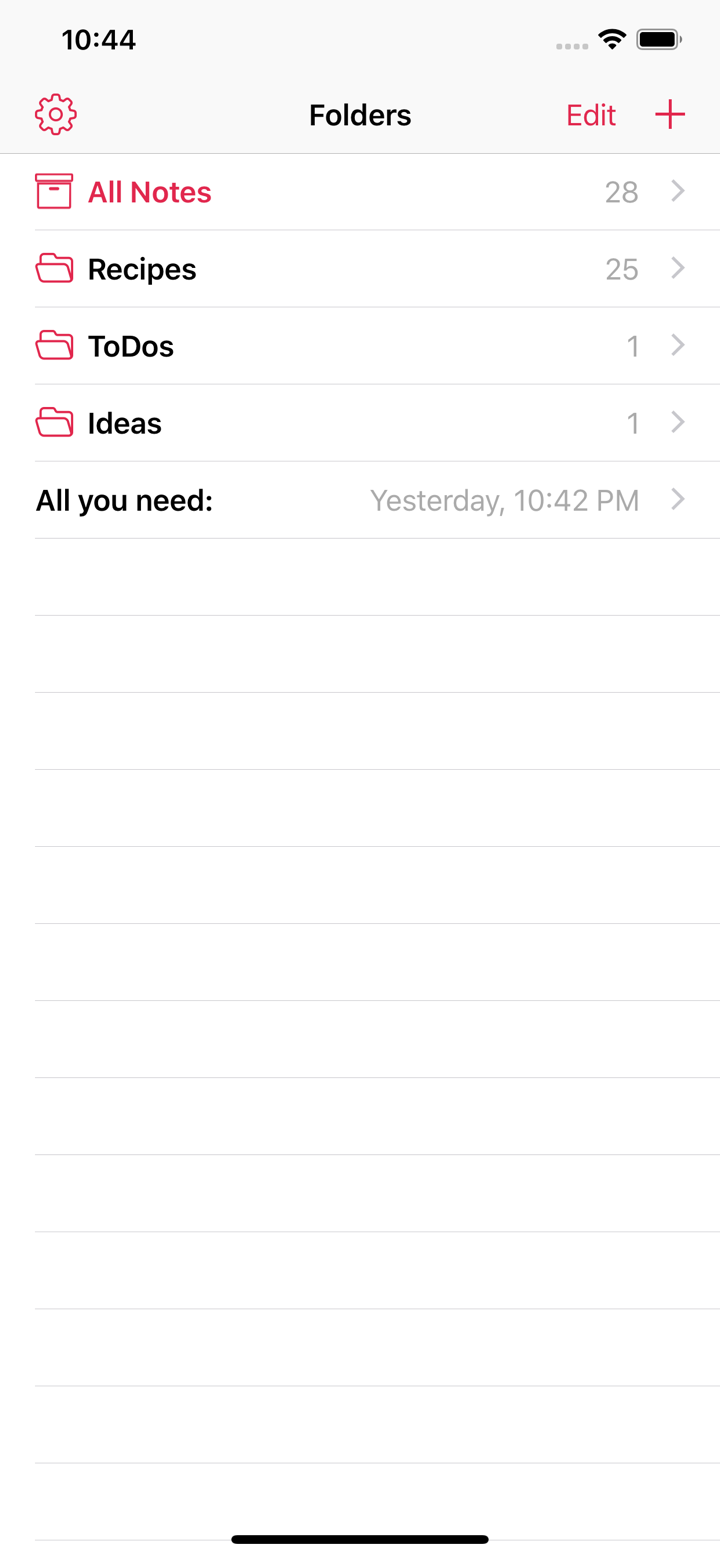Image resolution: width=720 pixels, height=1558 pixels.
Task: Open the 'All you need:' note chevron
Action: point(679,499)
